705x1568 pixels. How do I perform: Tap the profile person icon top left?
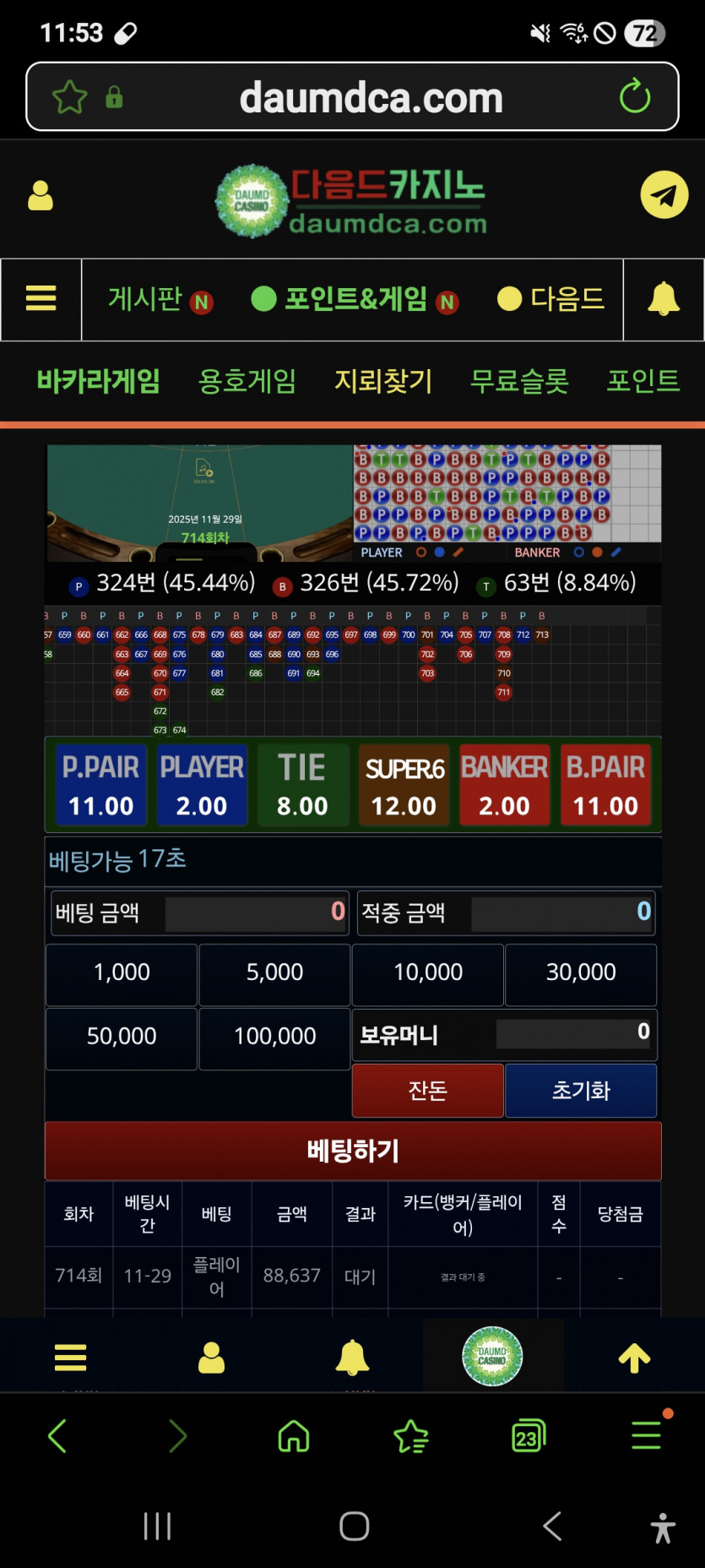click(41, 195)
